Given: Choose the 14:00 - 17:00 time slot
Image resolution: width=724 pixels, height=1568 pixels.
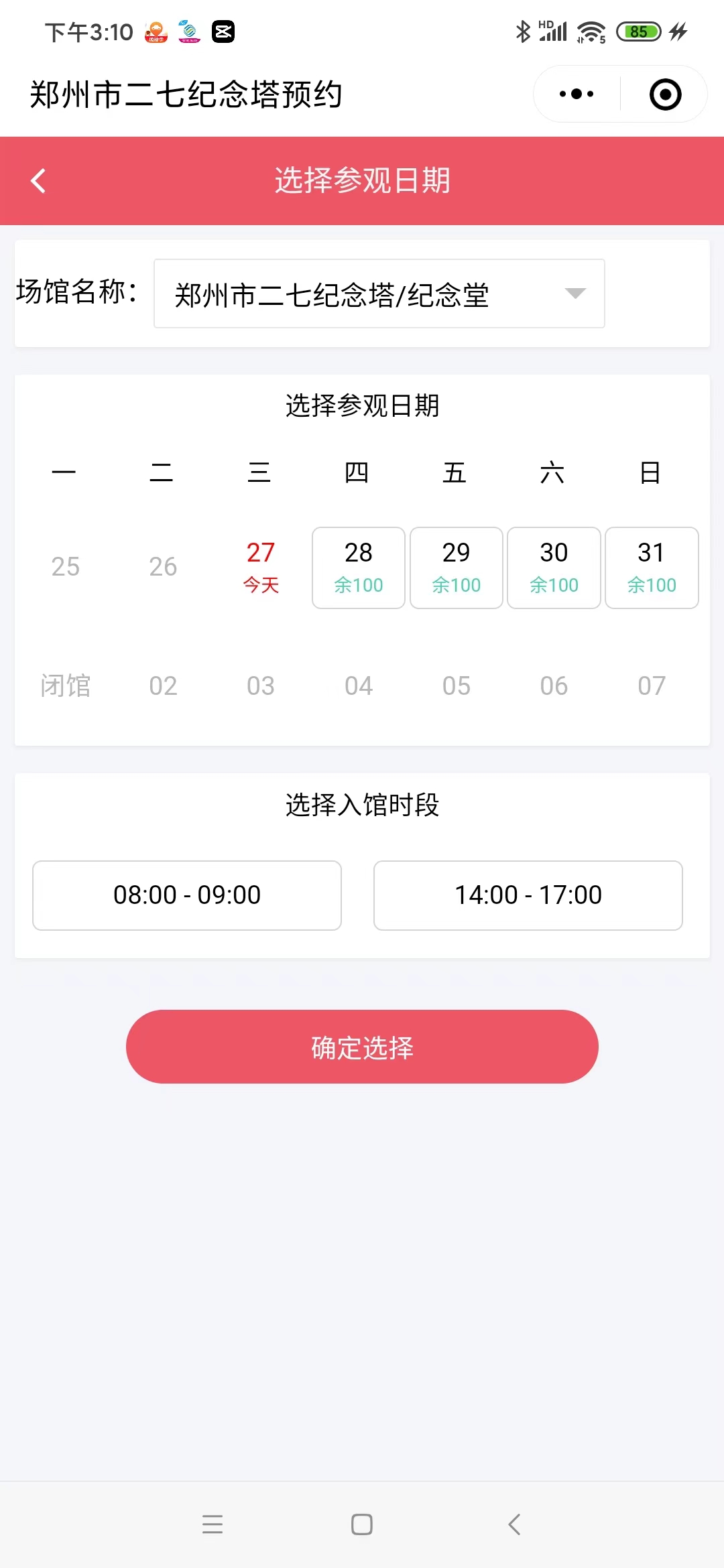Looking at the screenshot, I should point(528,895).
